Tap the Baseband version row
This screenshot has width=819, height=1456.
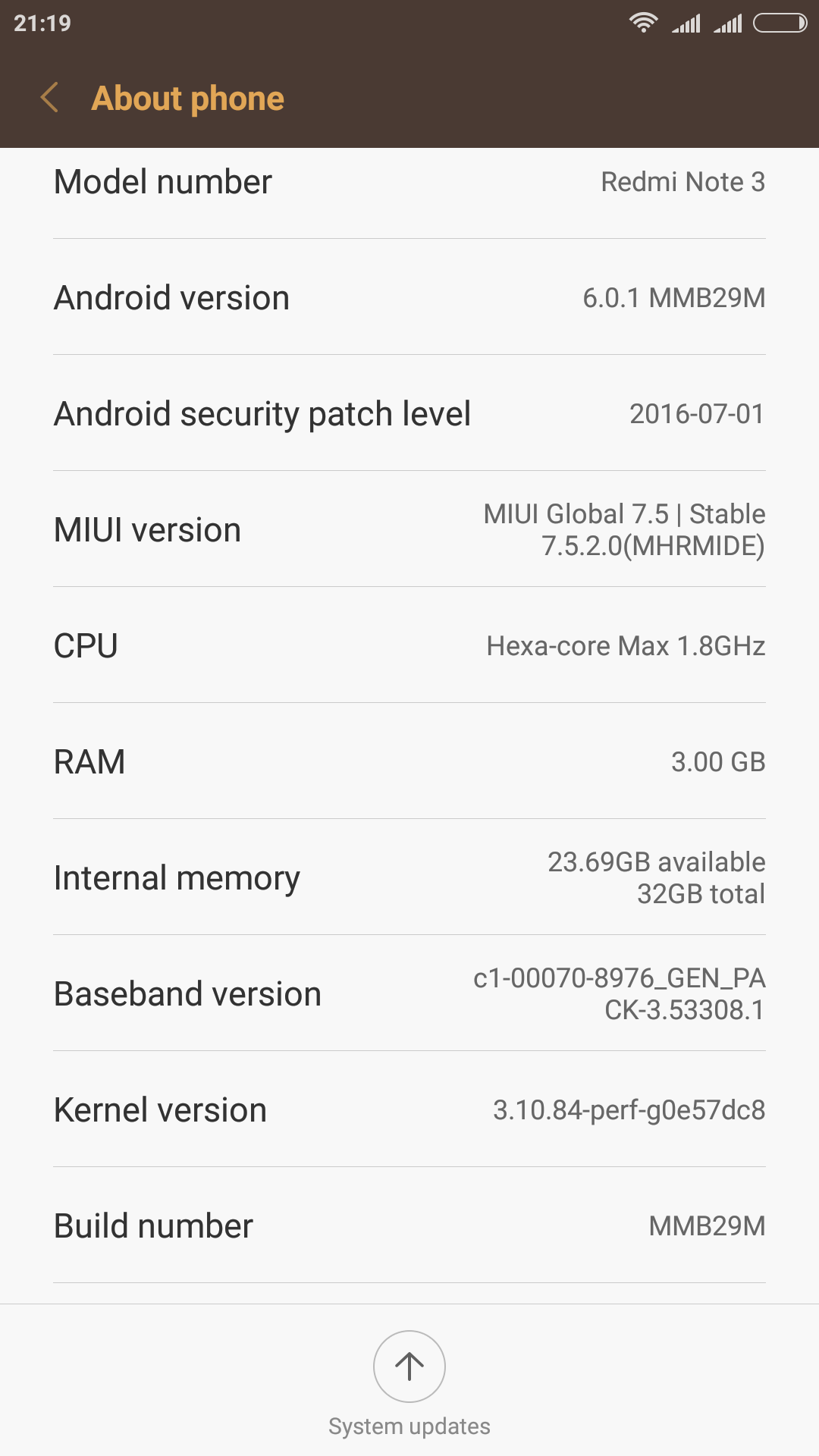[409, 993]
